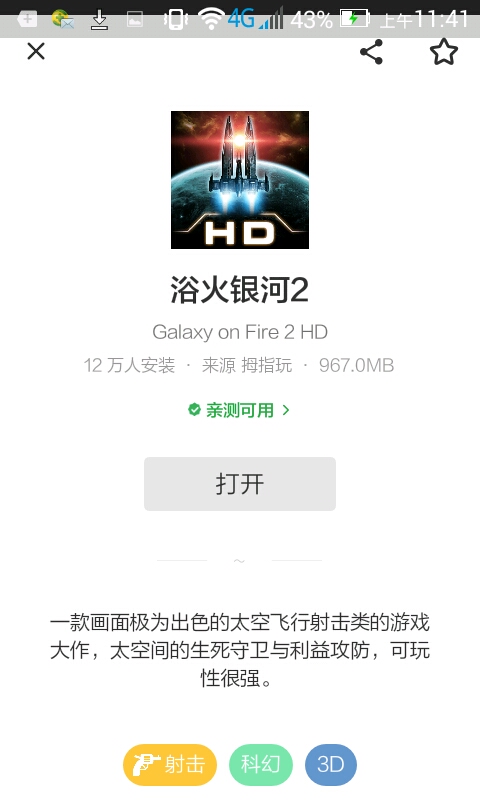Close the app detail page

click(36, 51)
